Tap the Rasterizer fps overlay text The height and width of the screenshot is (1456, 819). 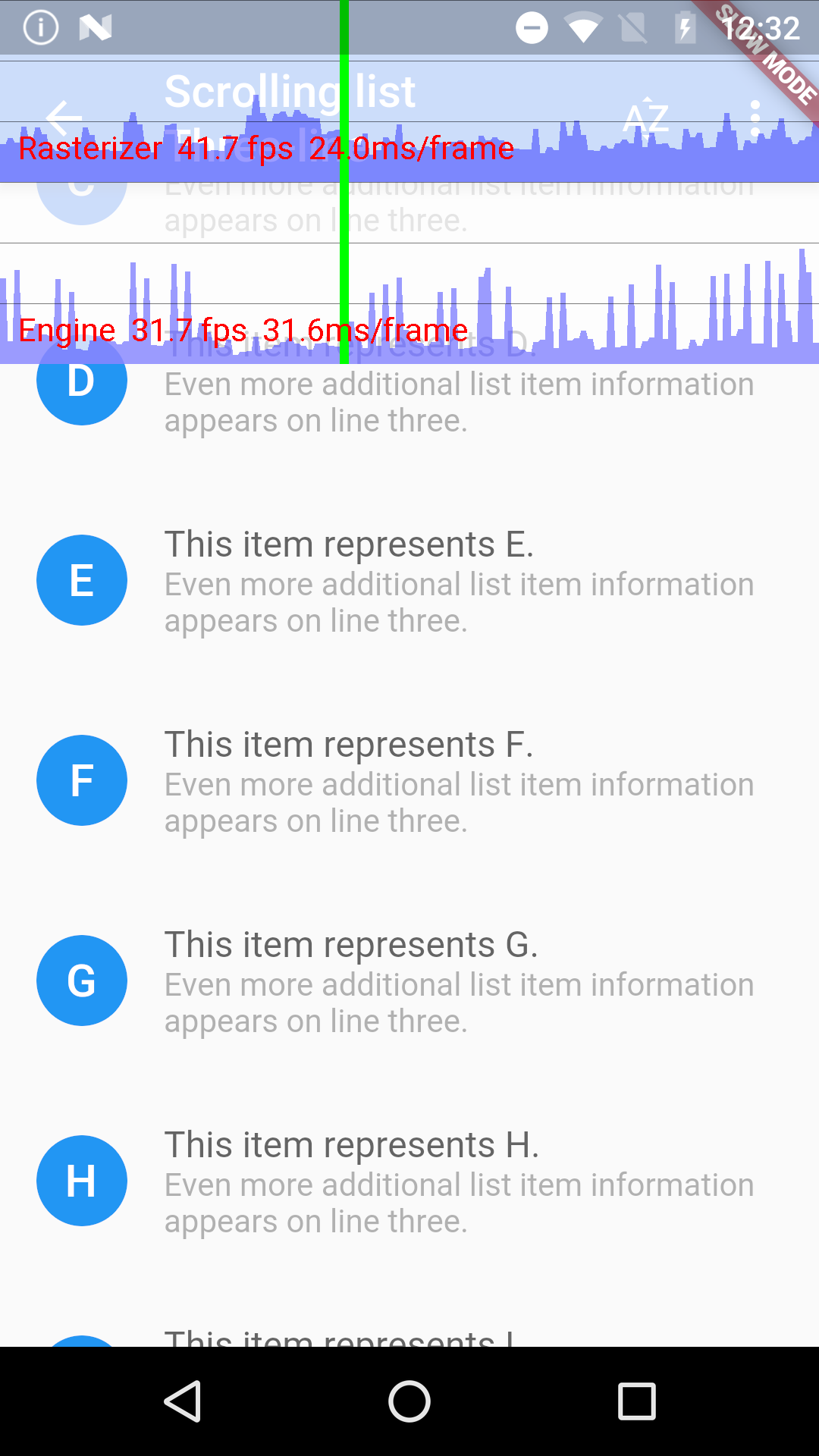(x=265, y=149)
